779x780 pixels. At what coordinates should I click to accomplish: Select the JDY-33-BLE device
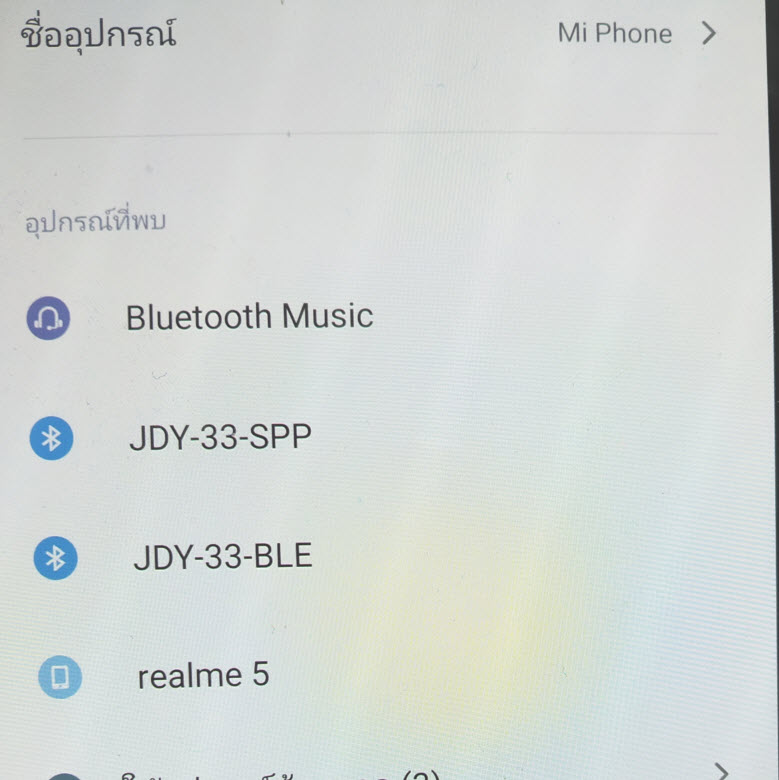(222, 557)
